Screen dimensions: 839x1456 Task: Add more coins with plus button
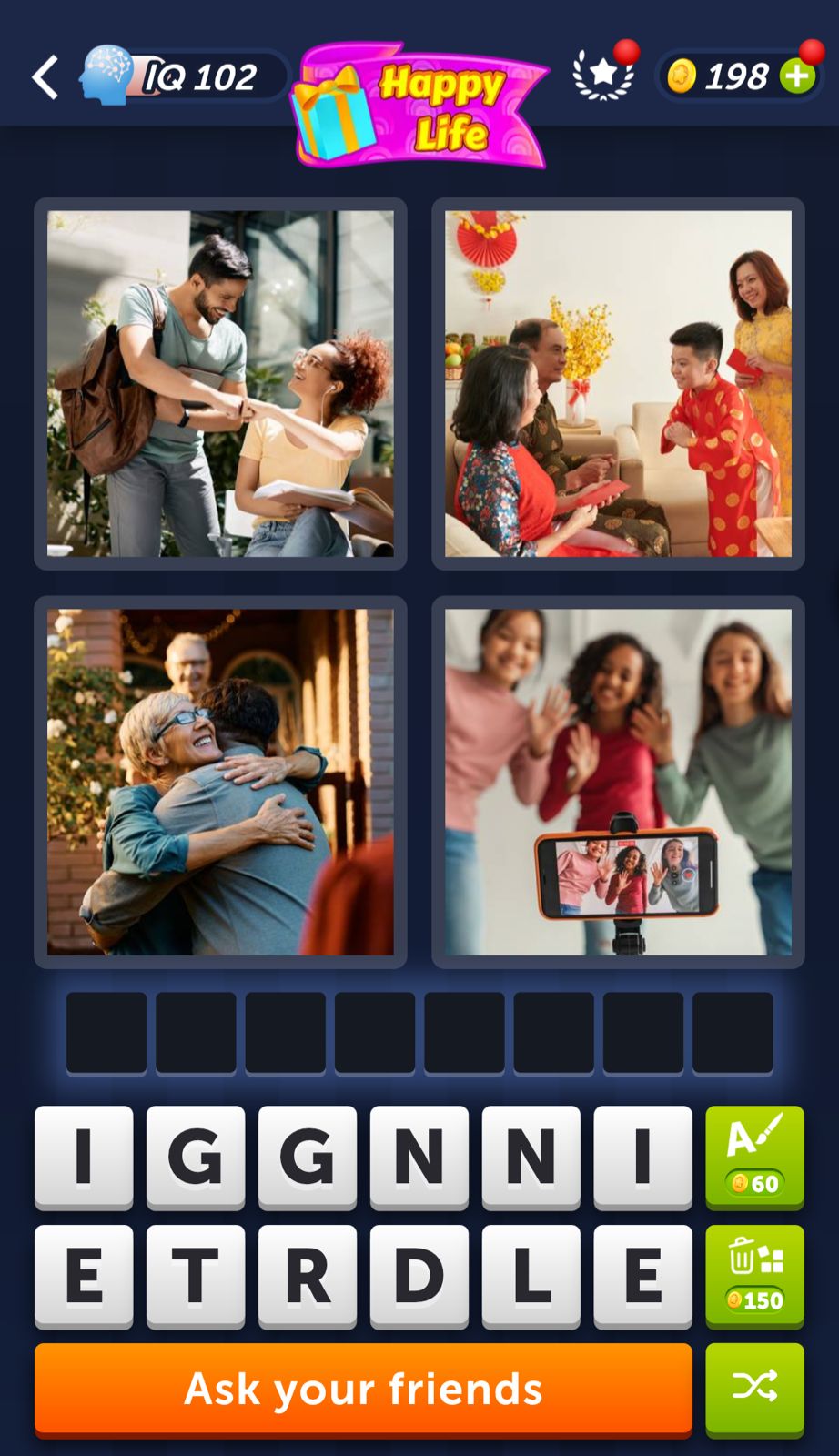[798, 76]
